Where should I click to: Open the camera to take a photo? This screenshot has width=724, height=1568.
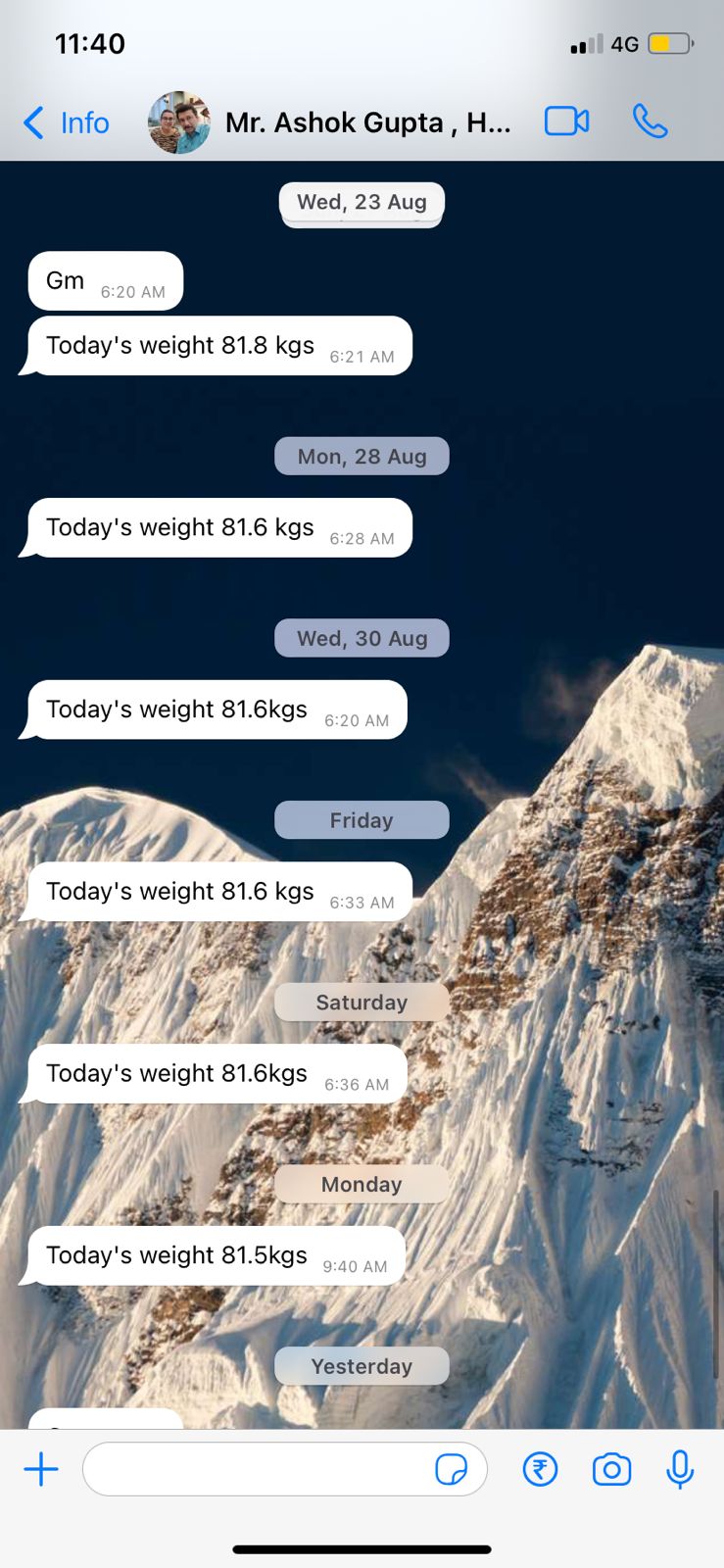click(x=611, y=1469)
